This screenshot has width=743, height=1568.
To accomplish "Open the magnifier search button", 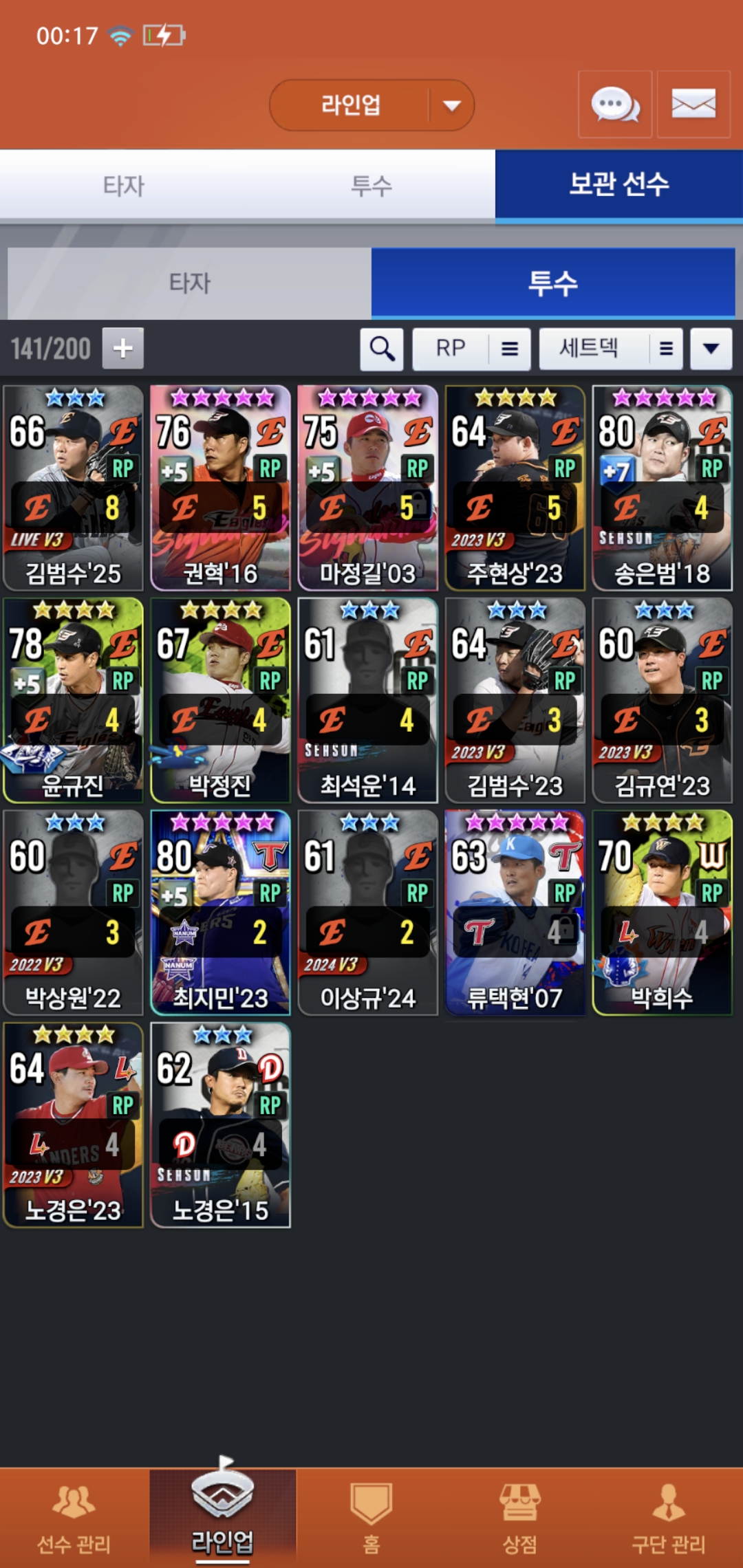I will point(382,349).
